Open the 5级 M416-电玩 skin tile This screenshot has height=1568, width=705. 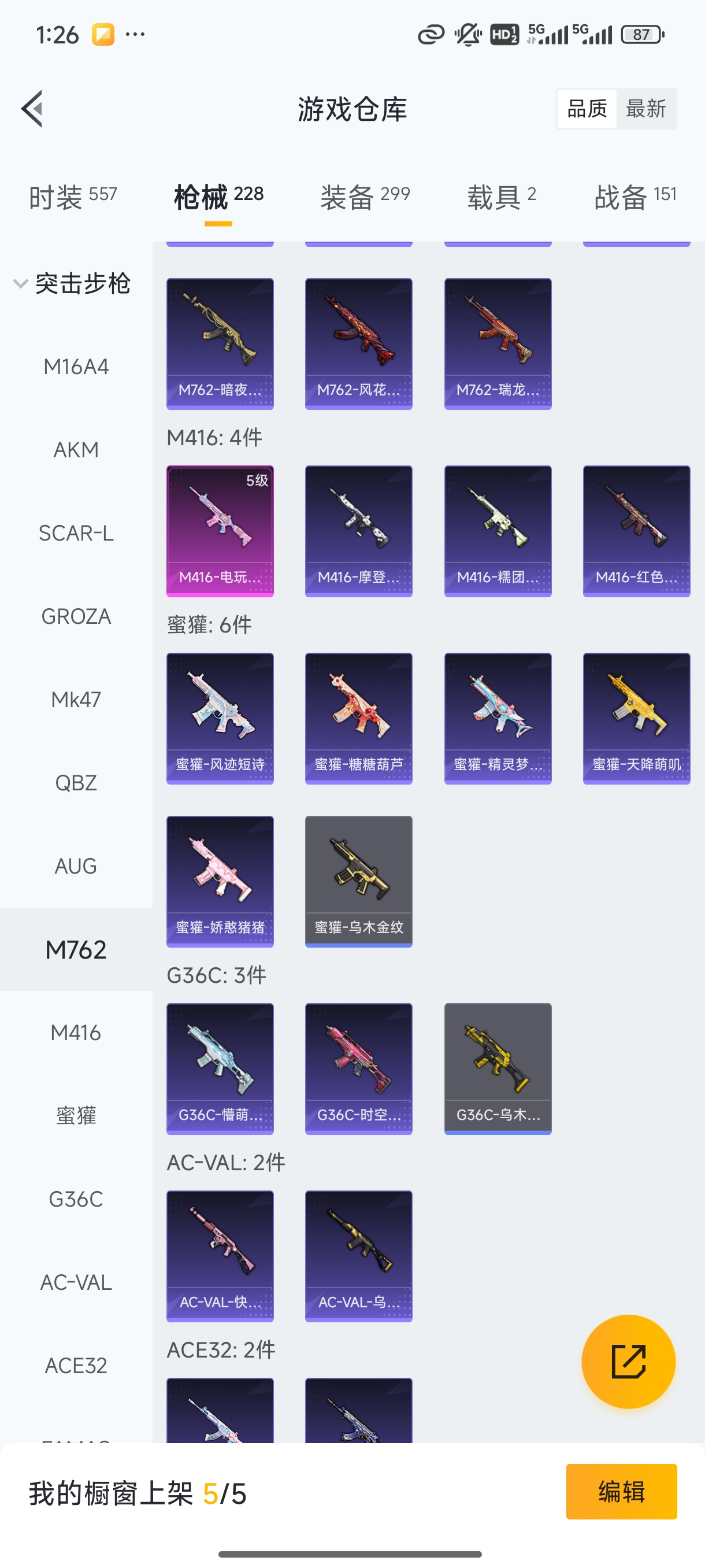click(220, 531)
